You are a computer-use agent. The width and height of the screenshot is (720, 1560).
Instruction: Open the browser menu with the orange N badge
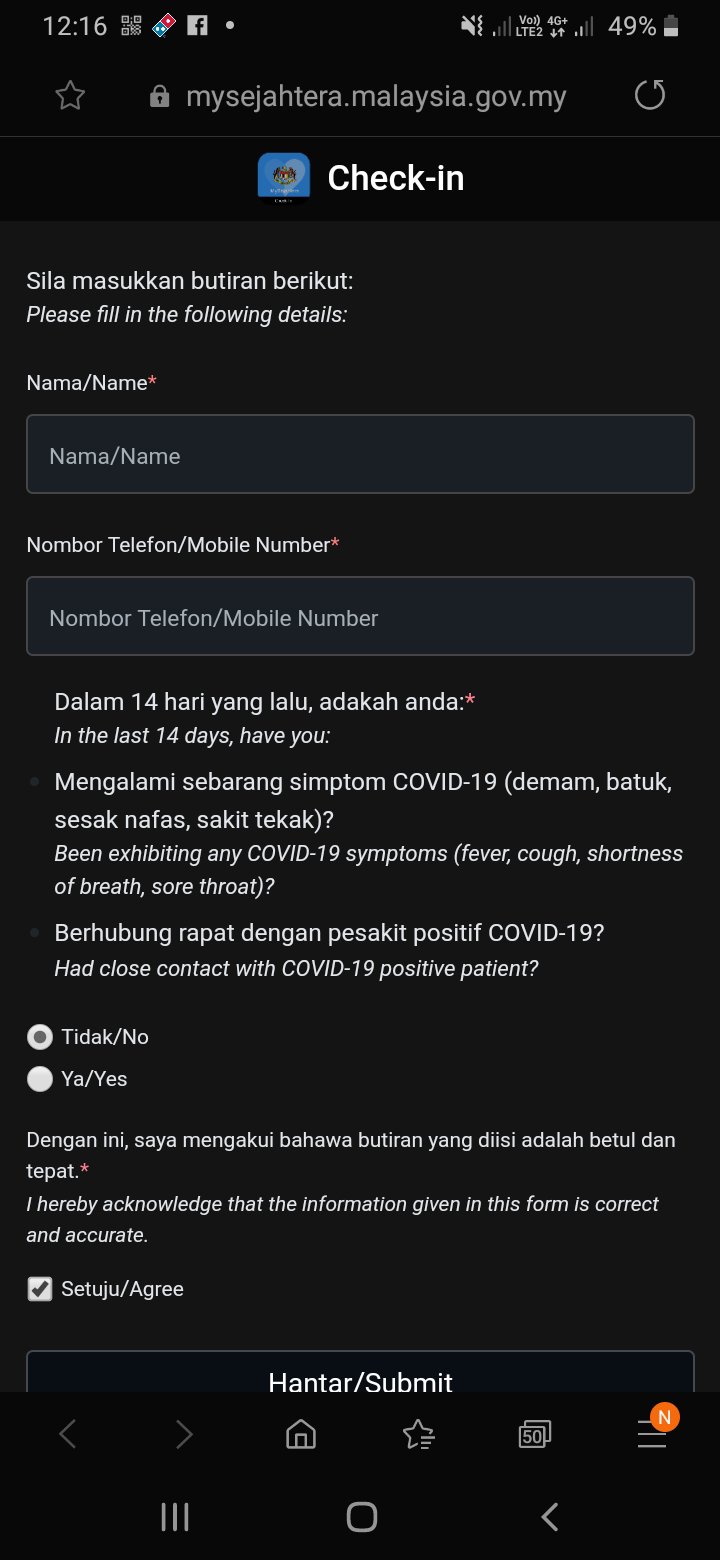pos(652,1434)
